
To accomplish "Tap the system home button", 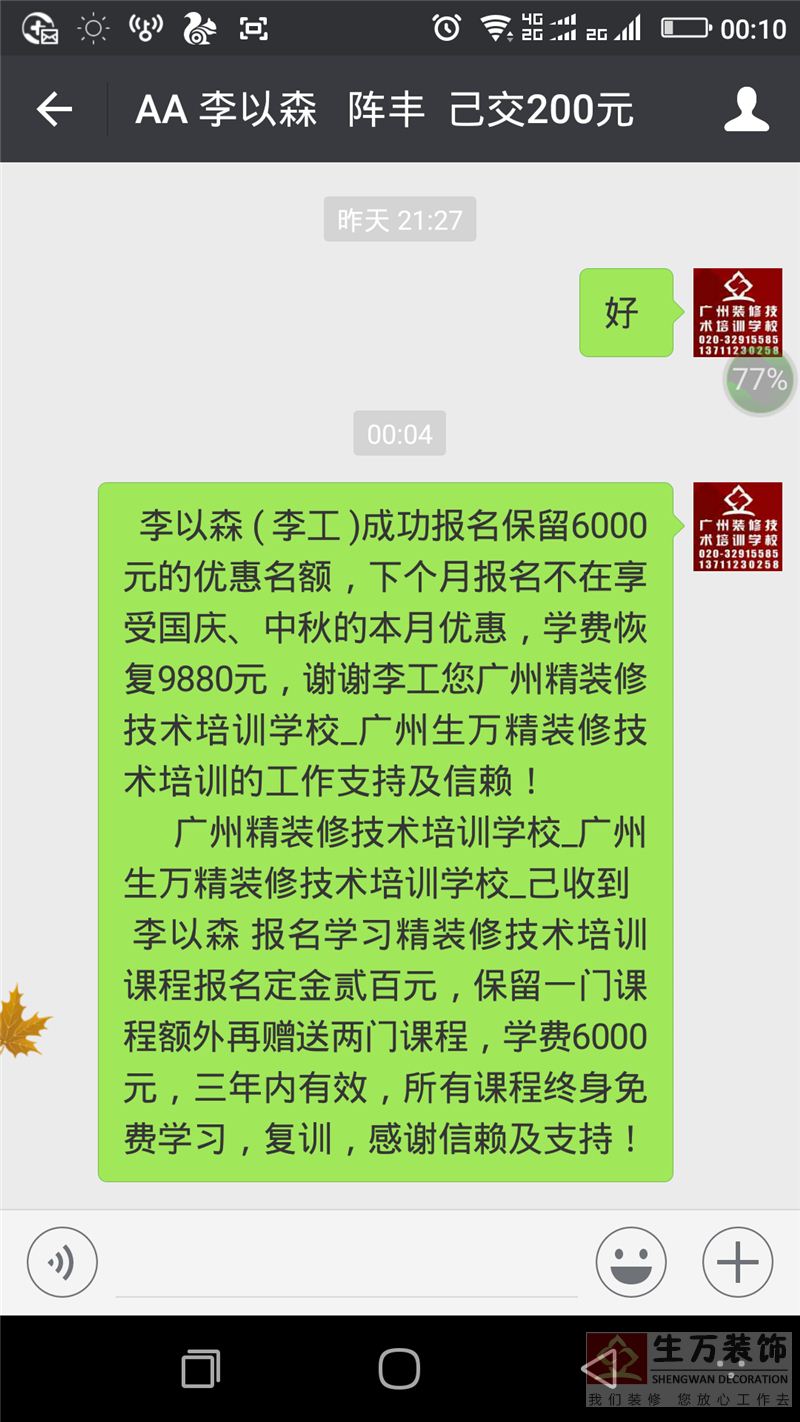I will 399,1367.
